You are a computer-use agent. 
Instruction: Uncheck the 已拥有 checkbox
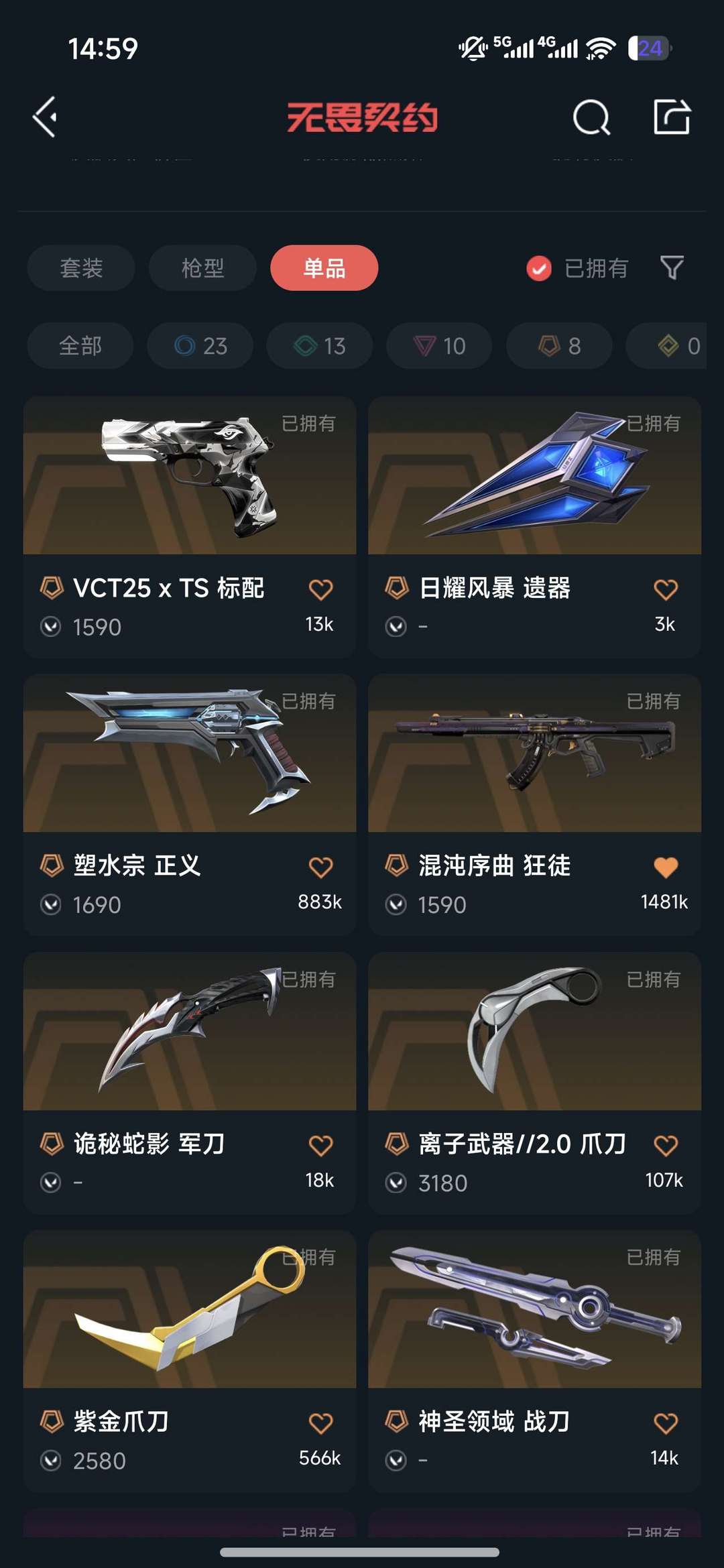click(x=539, y=268)
